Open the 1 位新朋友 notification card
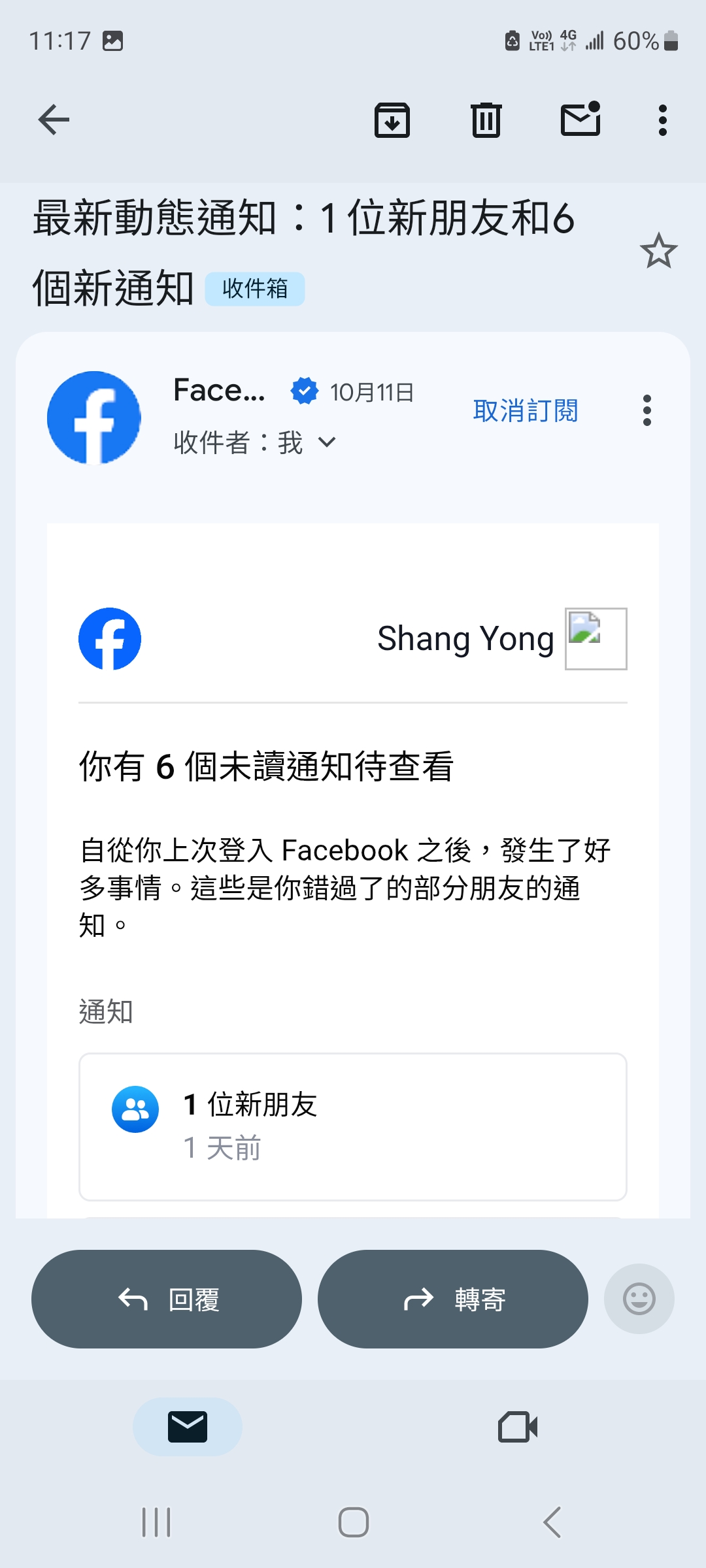Image resolution: width=706 pixels, height=1568 pixels. point(353,1126)
